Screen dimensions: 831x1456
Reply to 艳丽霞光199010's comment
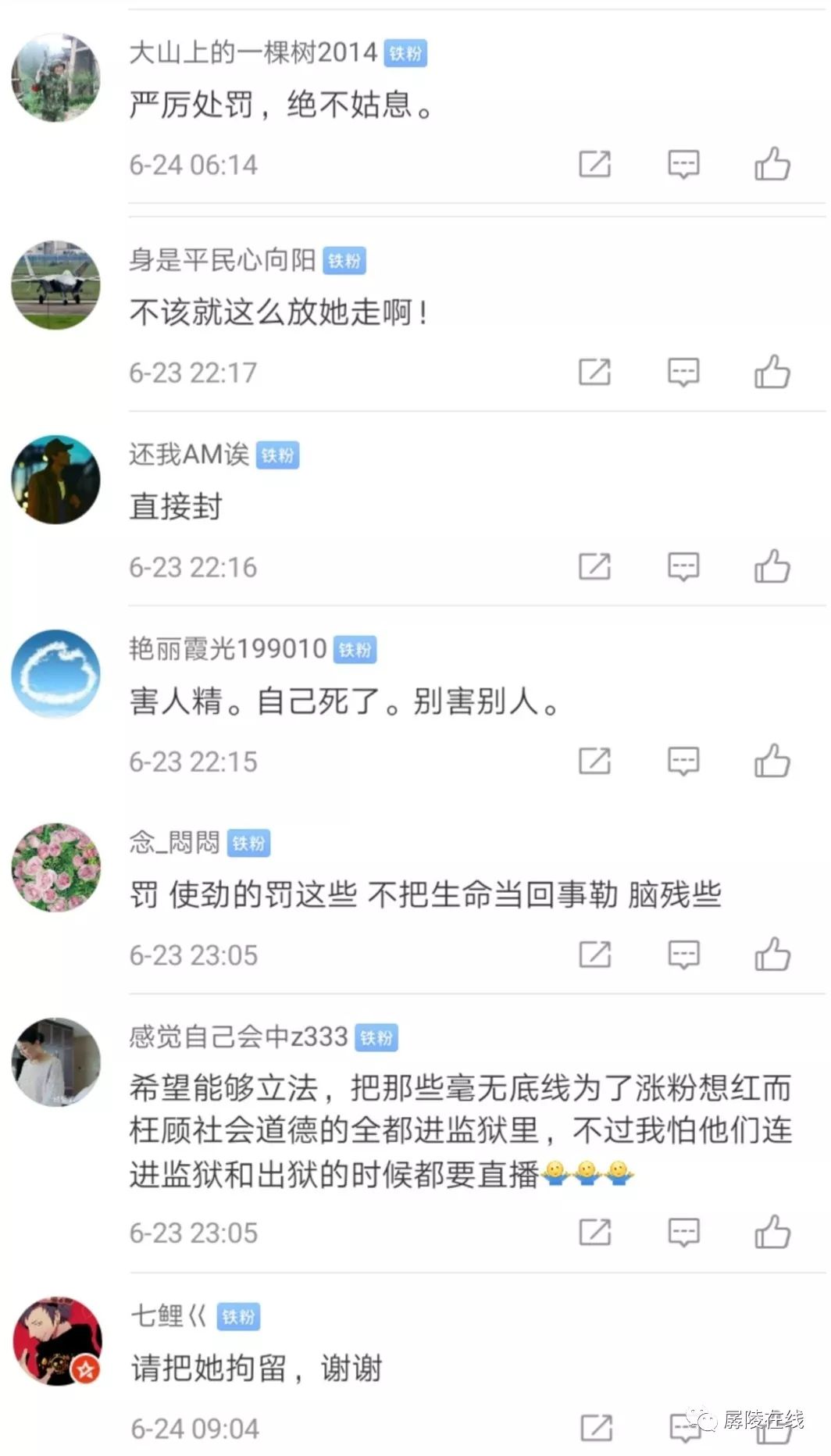[x=683, y=761]
